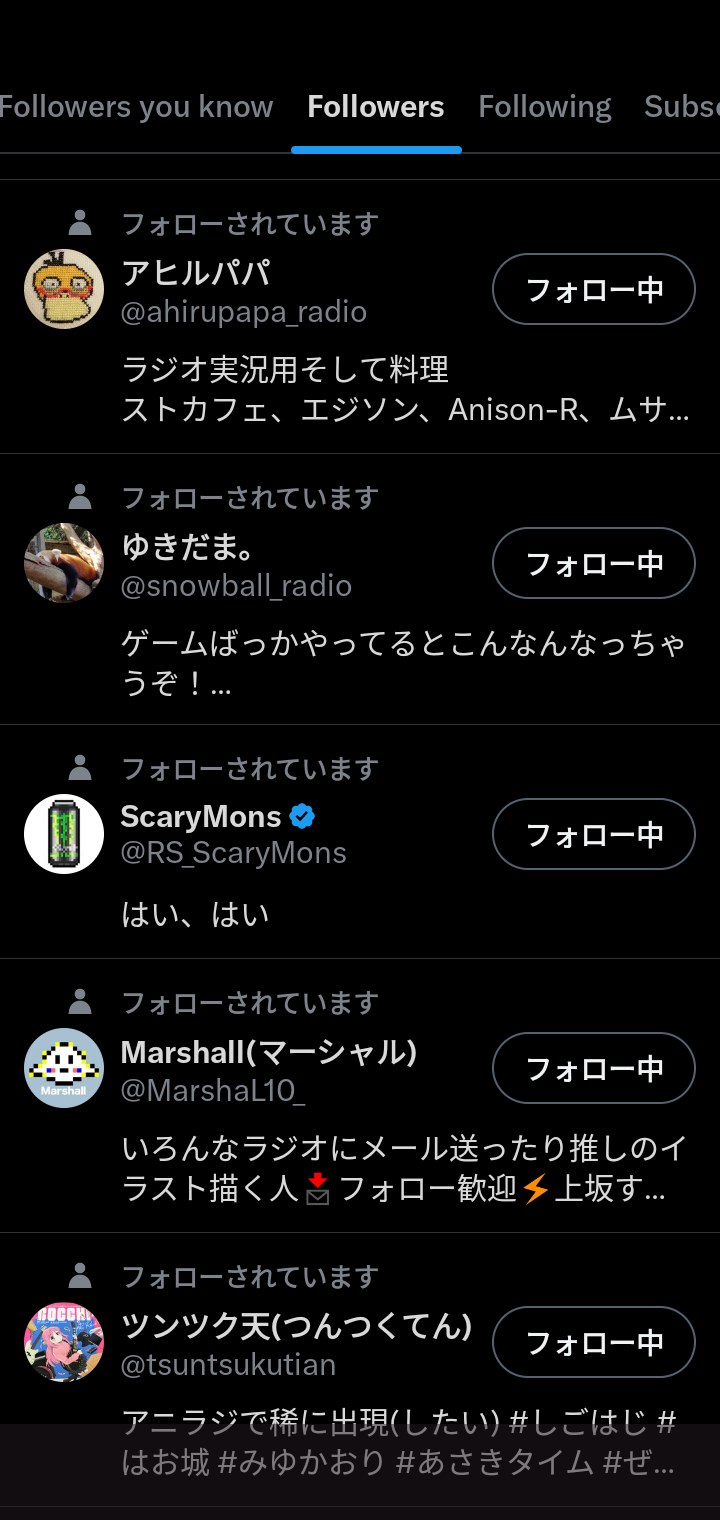Image resolution: width=720 pixels, height=1520 pixels.
Task: View ツンツク天(つんつくてん)'s profile picture
Action: (x=64, y=1342)
